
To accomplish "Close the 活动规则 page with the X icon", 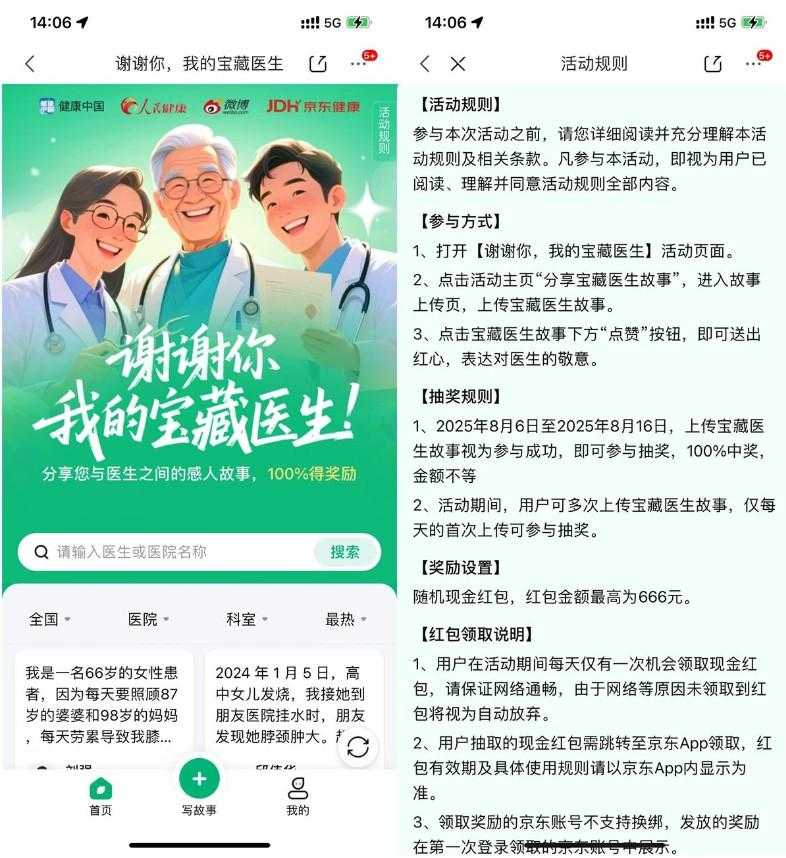I will point(458,64).
